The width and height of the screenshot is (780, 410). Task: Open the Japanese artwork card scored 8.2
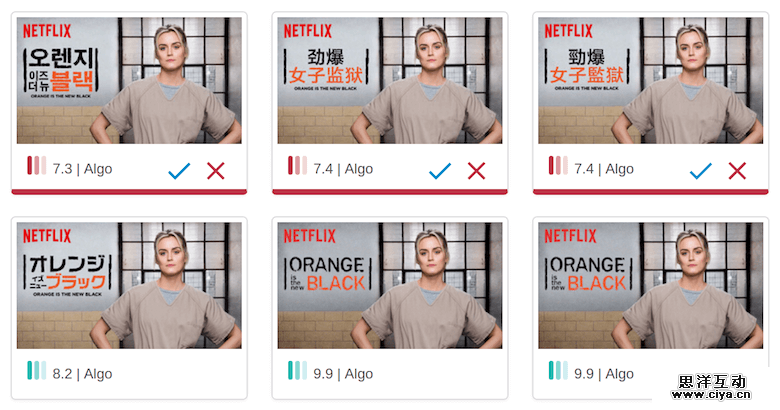pyautogui.click(x=130, y=286)
